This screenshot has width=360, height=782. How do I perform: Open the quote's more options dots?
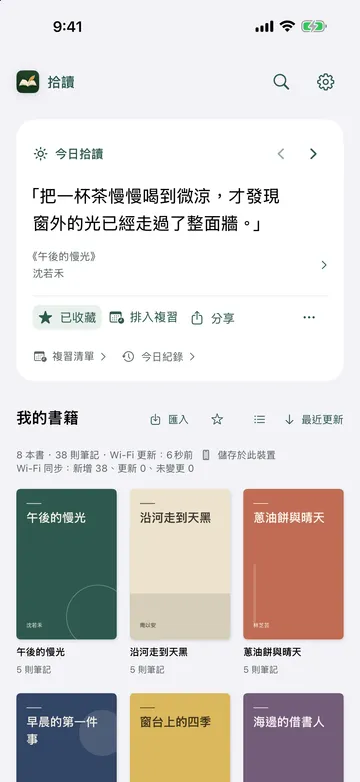click(309, 318)
